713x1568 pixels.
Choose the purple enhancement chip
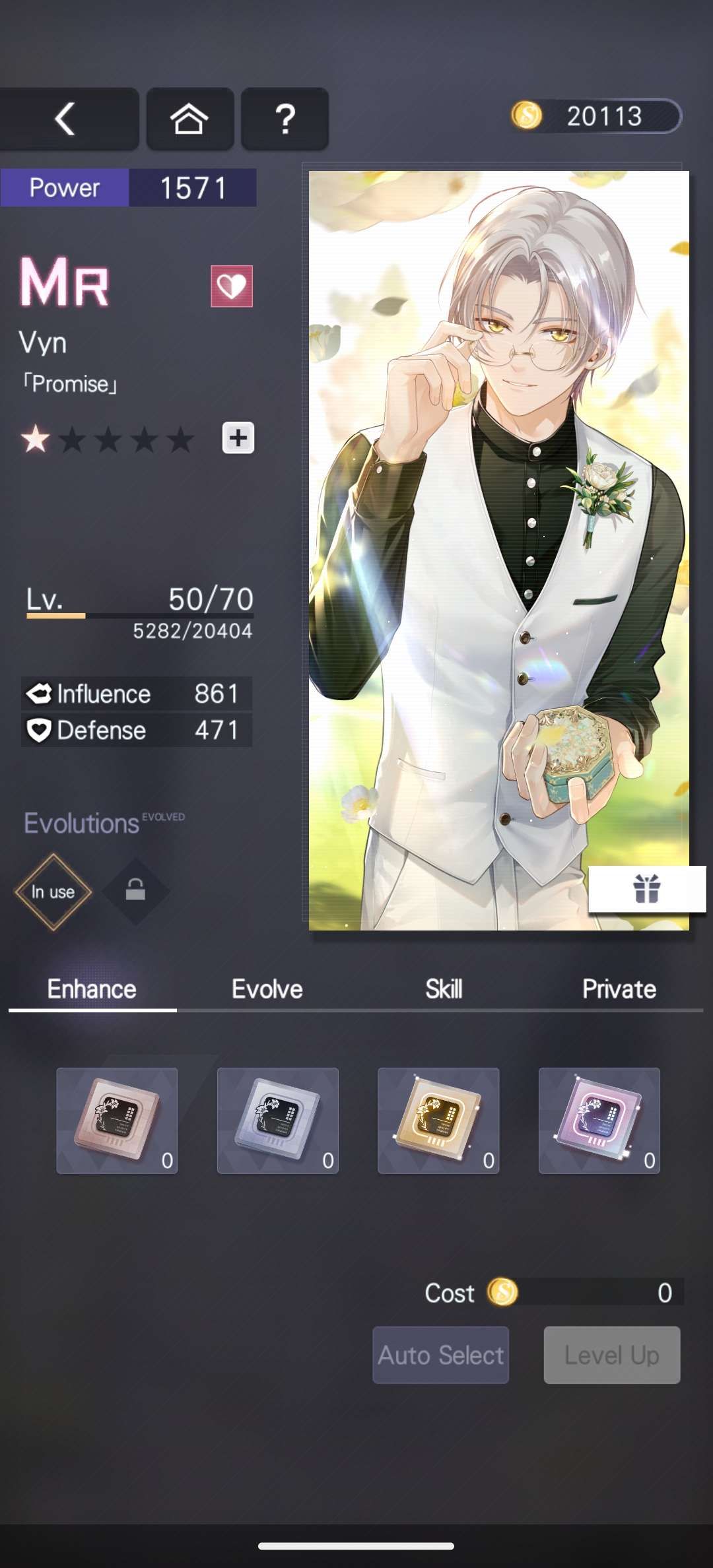(599, 1120)
